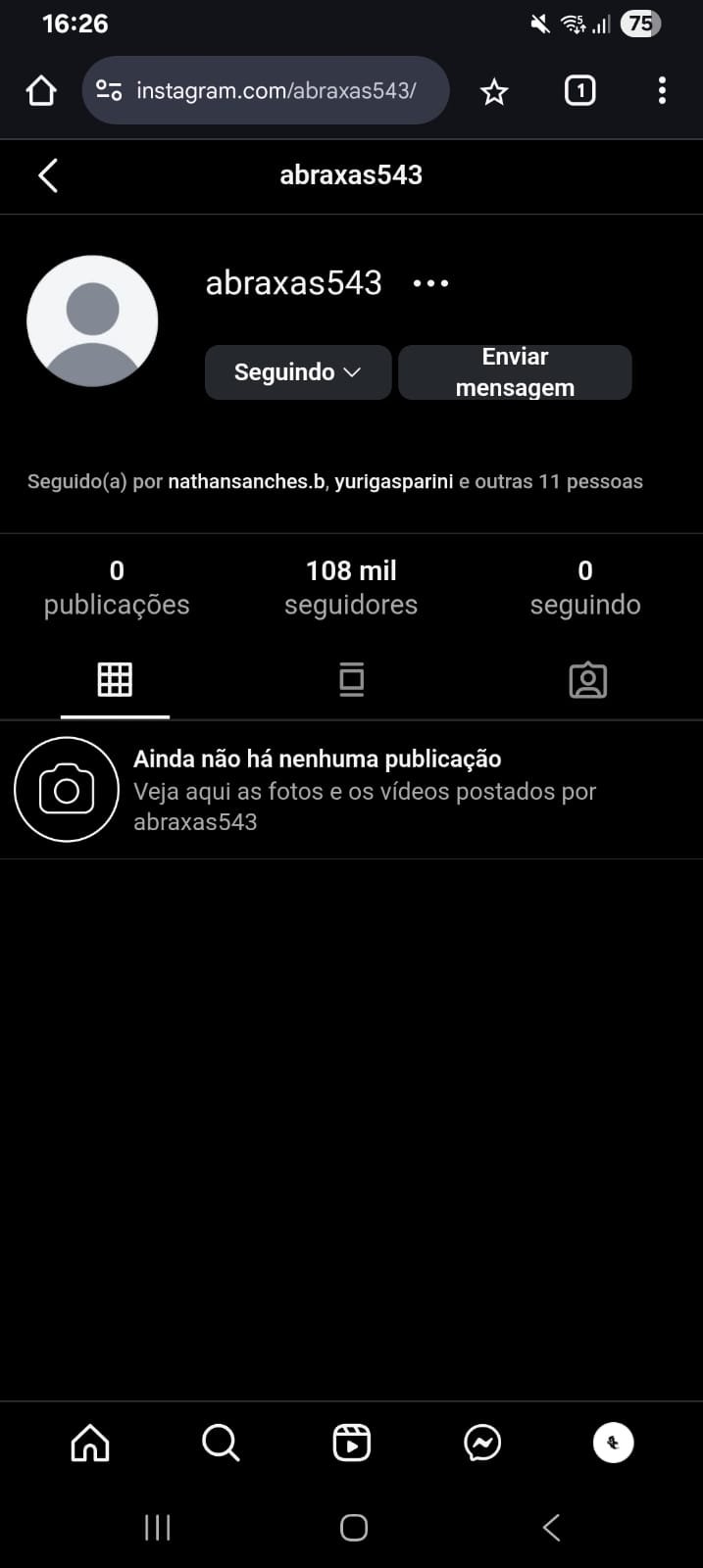This screenshot has height=1568, width=703.
Task: Open the browser three-dot menu
Action: (x=662, y=91)
